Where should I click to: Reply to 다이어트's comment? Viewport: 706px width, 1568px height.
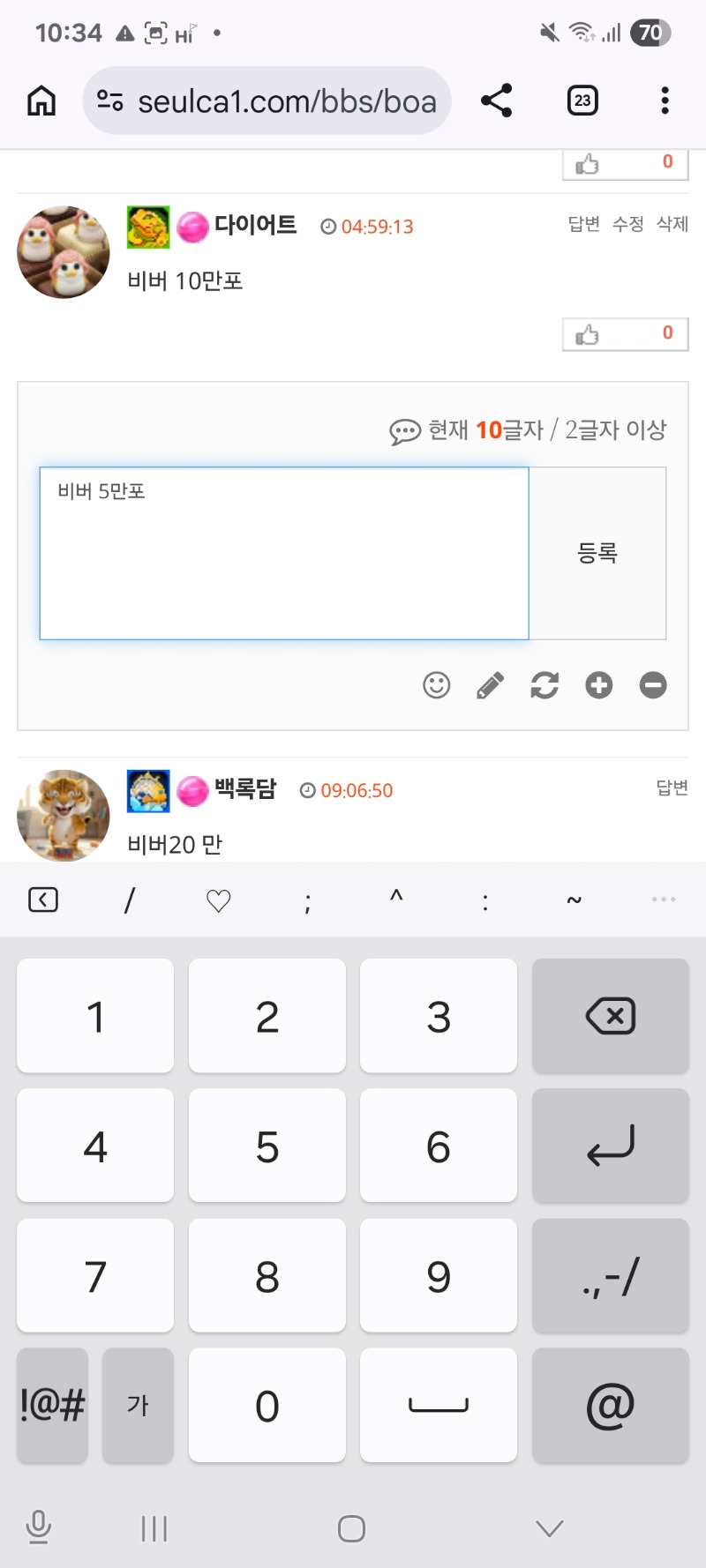[x=583, y=224]
